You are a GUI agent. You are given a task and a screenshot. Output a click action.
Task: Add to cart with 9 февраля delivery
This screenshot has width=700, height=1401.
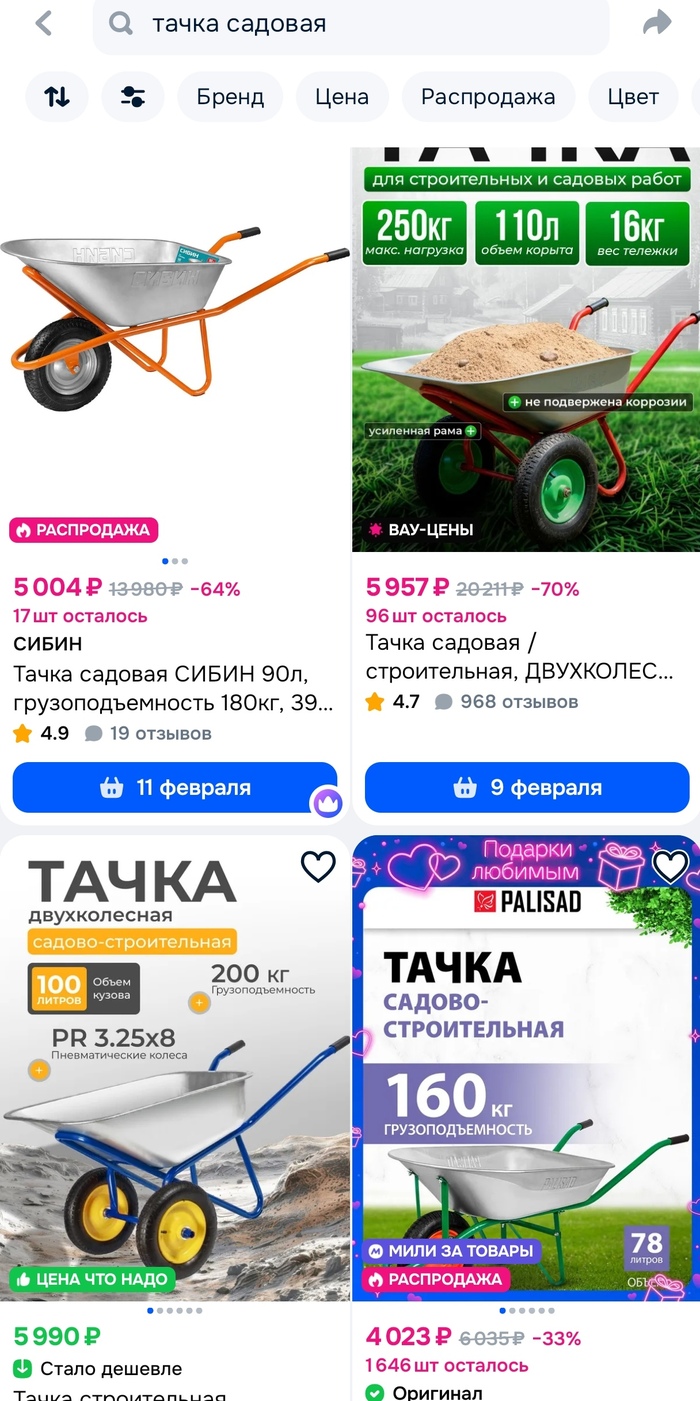[527, 788]
